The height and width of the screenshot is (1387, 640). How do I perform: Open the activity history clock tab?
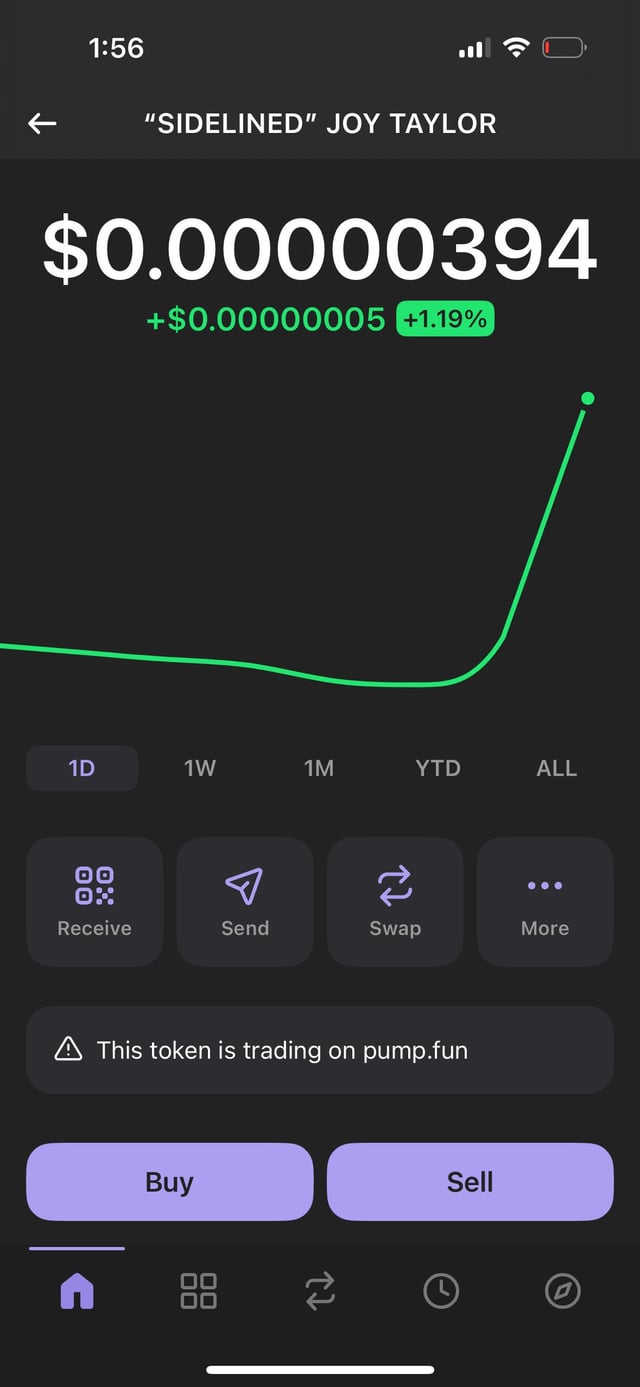point(441,1291)
